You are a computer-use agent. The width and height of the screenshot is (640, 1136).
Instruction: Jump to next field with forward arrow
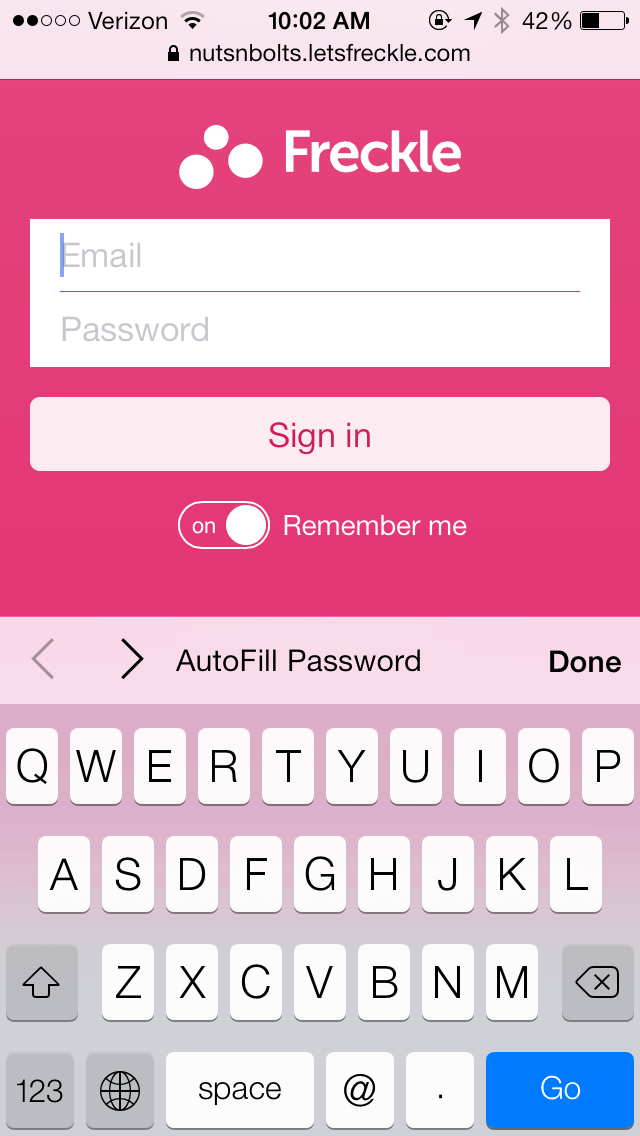(132, 660)
